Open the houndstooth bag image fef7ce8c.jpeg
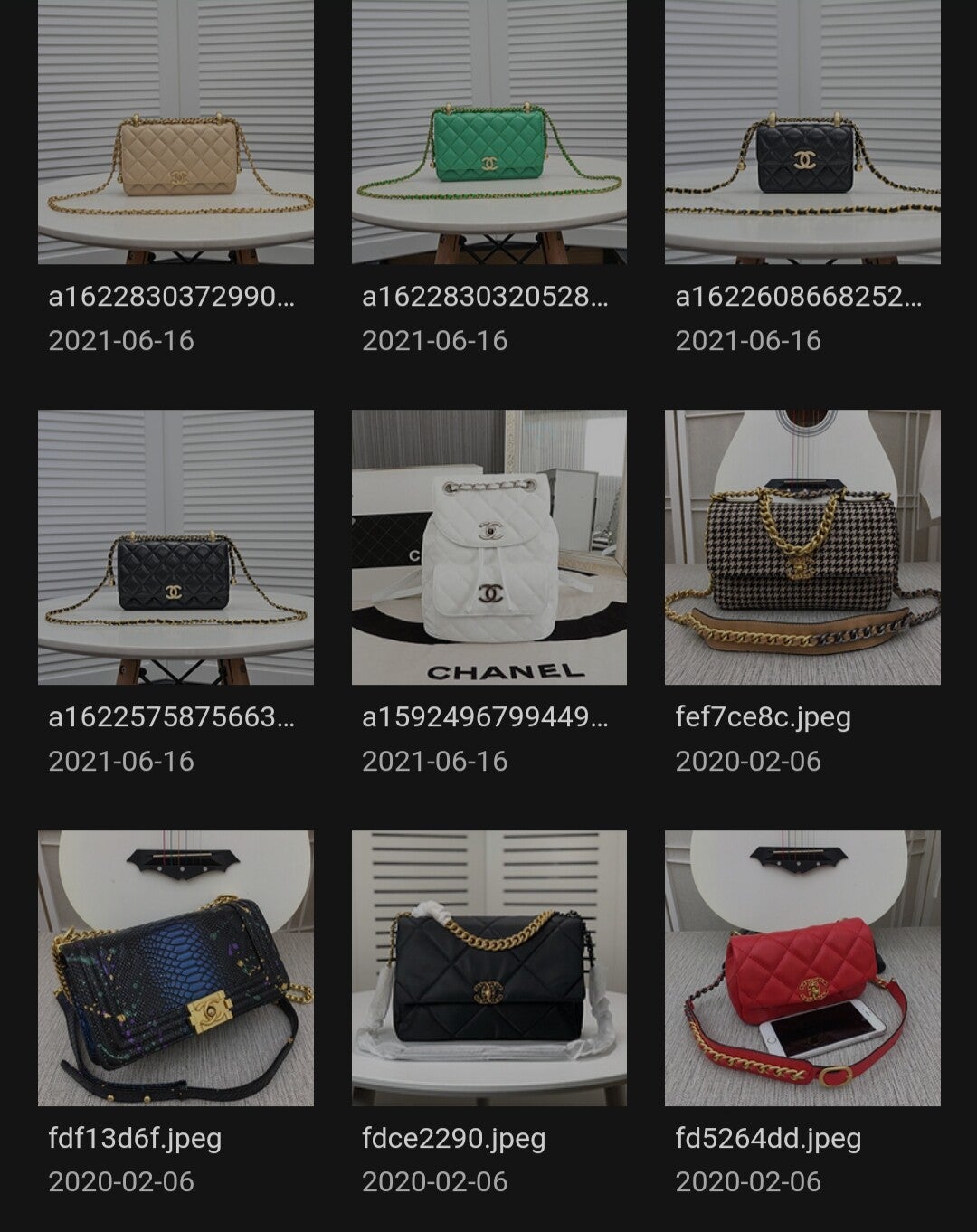Image resolution: width=977 pixels, height=1232 pixels. pyautogui.click(x=802, y=547)
